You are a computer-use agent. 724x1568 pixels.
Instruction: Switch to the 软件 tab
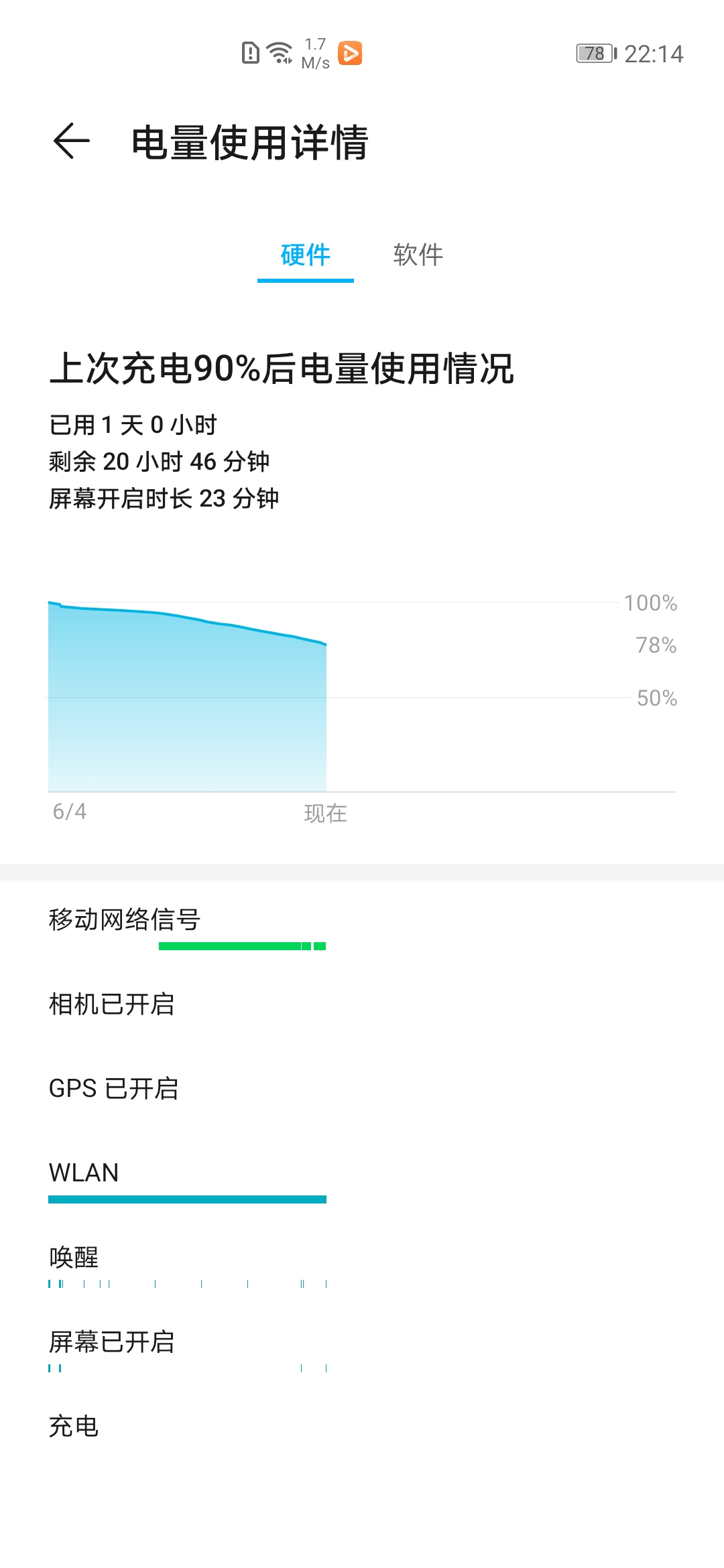point(418,257)
